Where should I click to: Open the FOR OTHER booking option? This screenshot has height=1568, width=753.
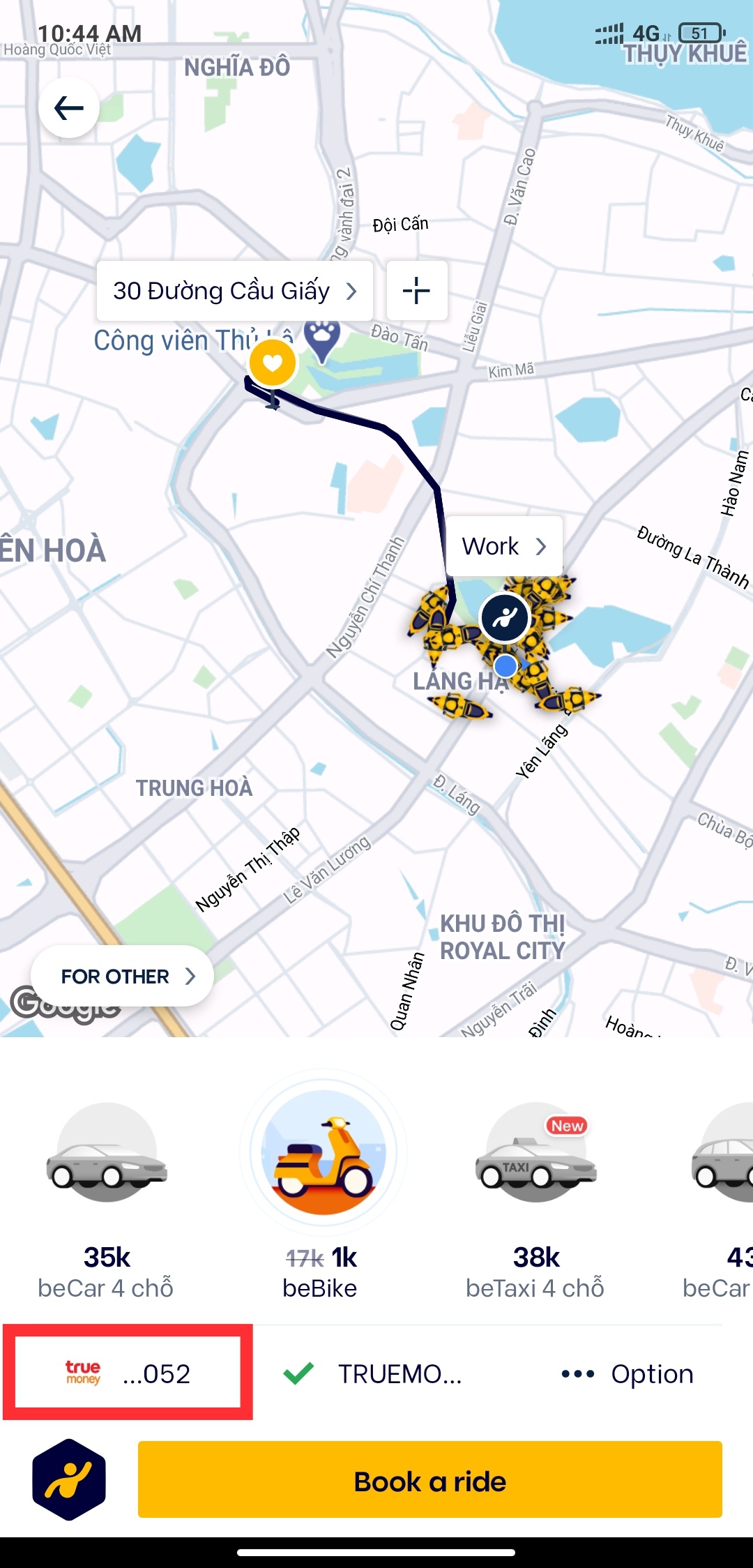coord(123,976)
